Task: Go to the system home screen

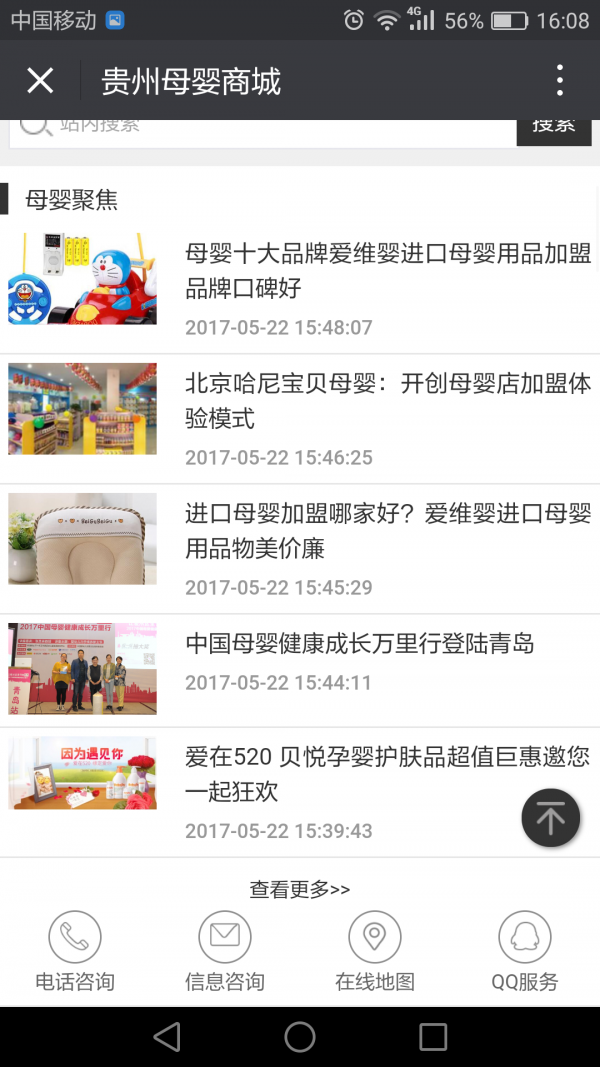Action: [300, 1036]
